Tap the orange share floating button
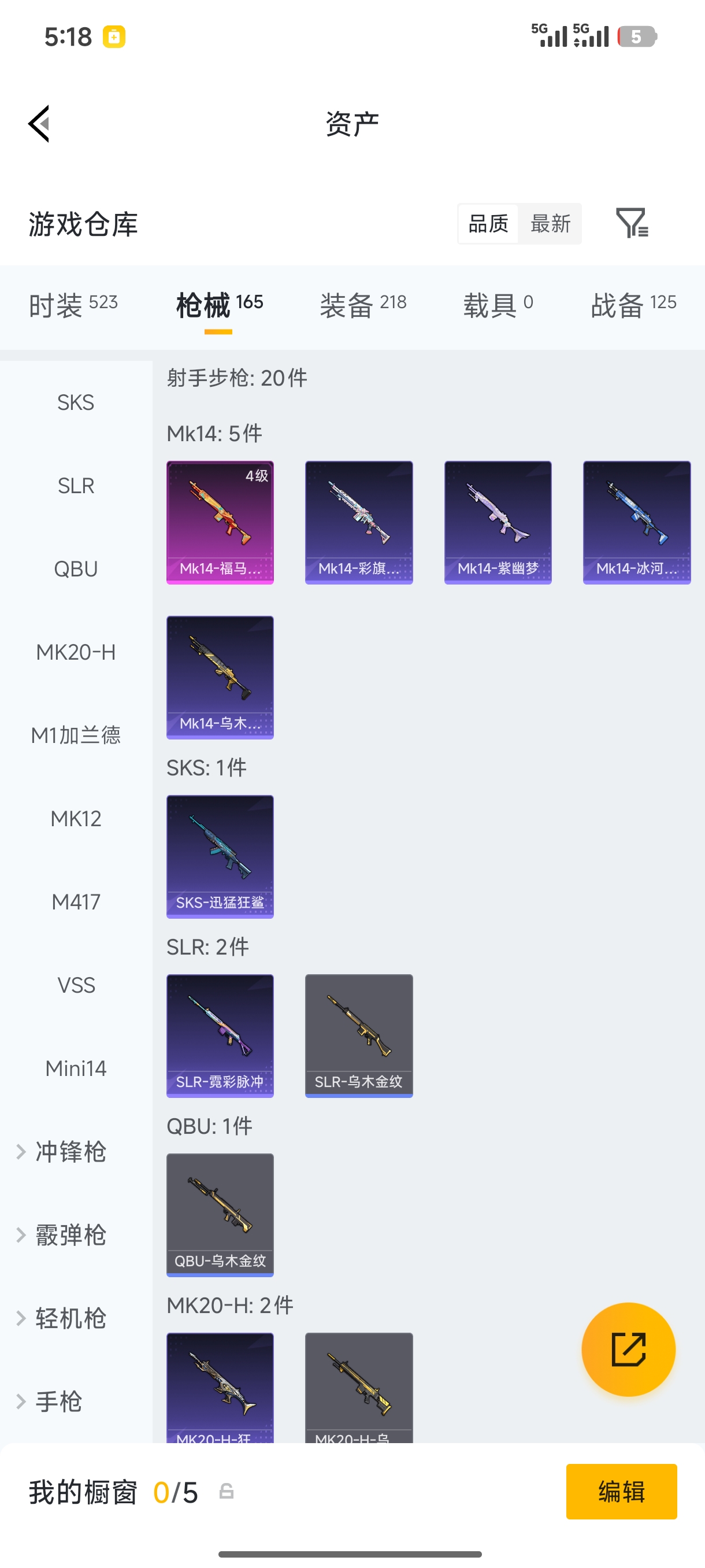This screenshot has width=705, height=1568. (x=628, y=1349)
